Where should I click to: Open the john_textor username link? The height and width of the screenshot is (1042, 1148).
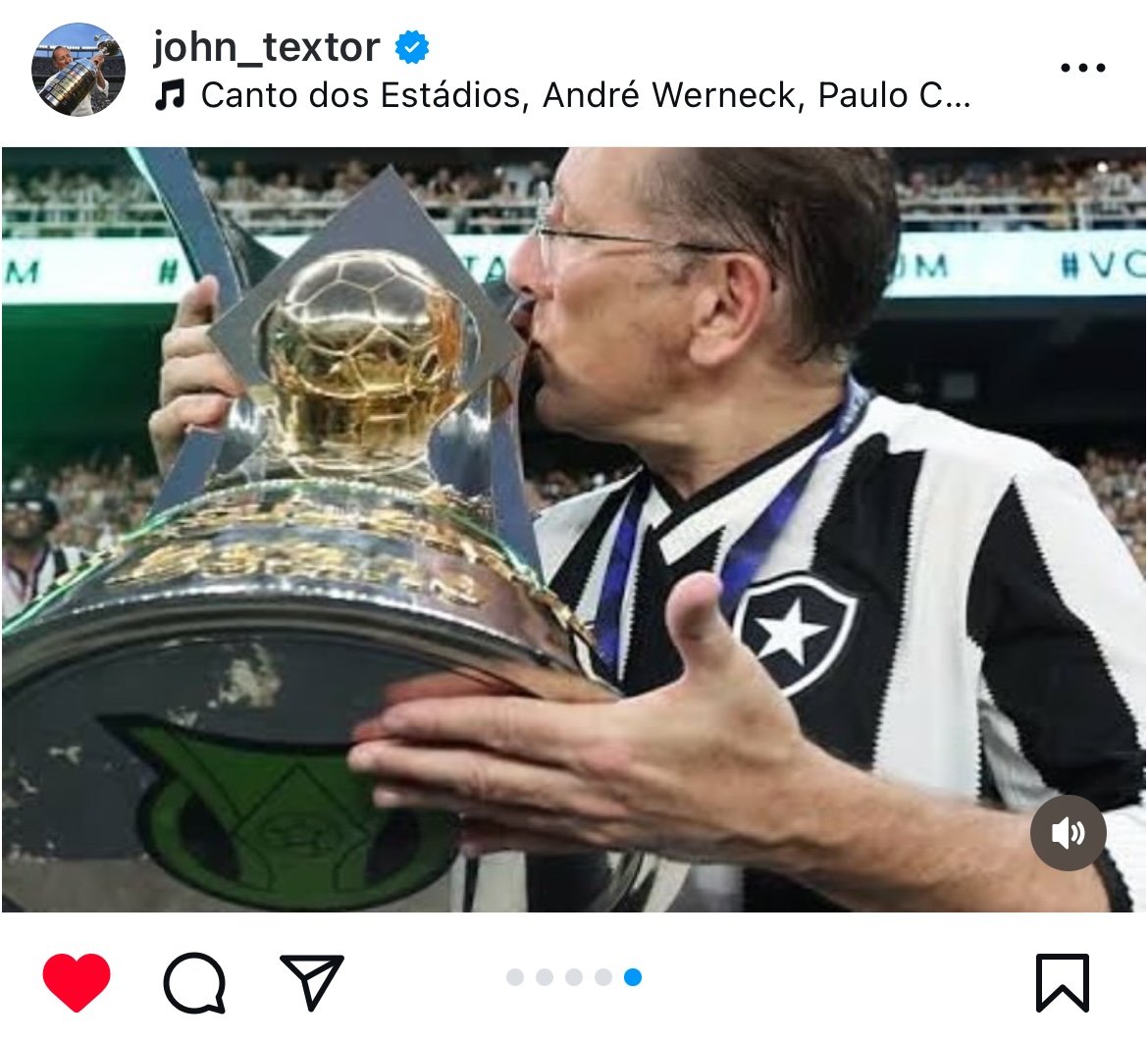tap(266, 47)
